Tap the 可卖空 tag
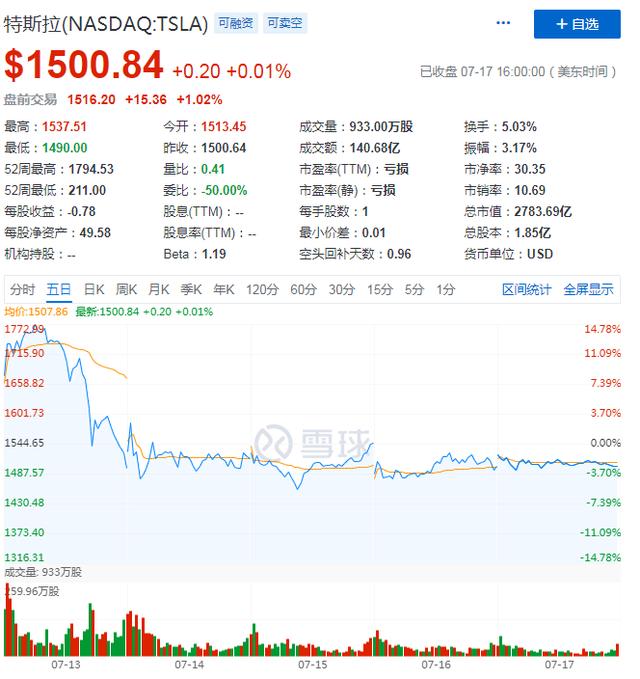Viewport: 640px width, 679px height. (287, 22)
